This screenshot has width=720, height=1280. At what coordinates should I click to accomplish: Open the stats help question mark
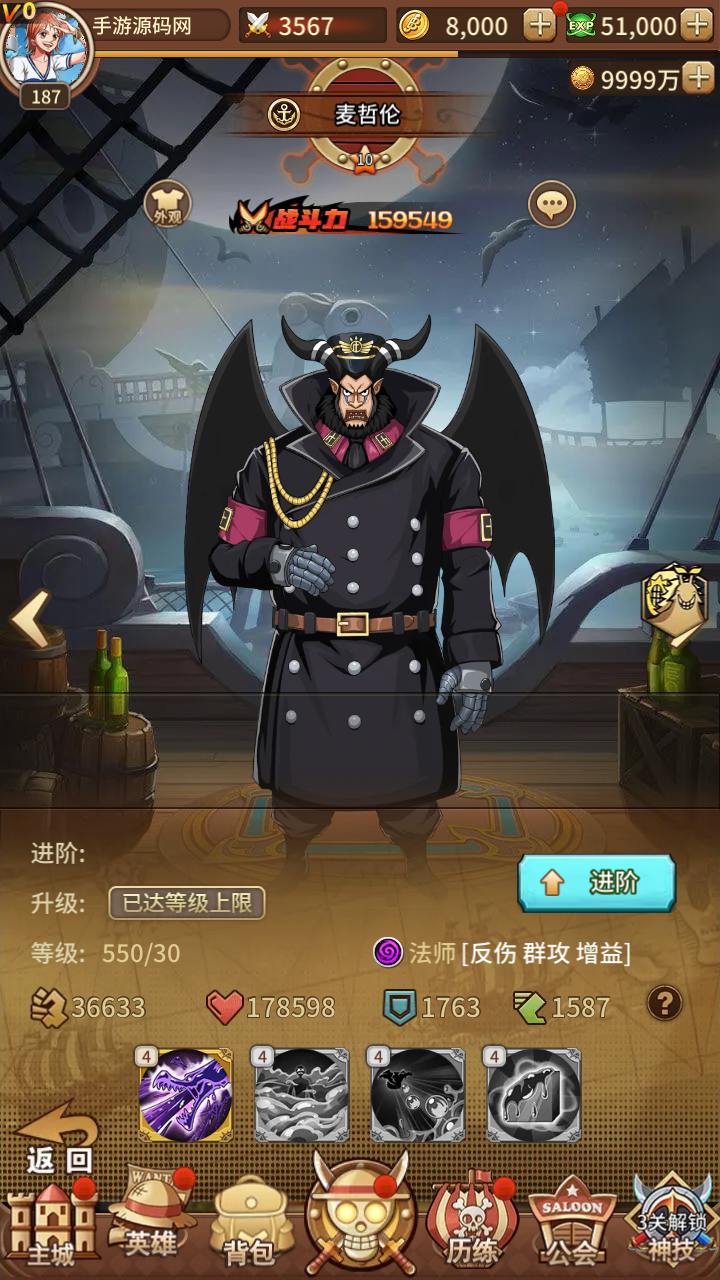(x=664, y=1003)
